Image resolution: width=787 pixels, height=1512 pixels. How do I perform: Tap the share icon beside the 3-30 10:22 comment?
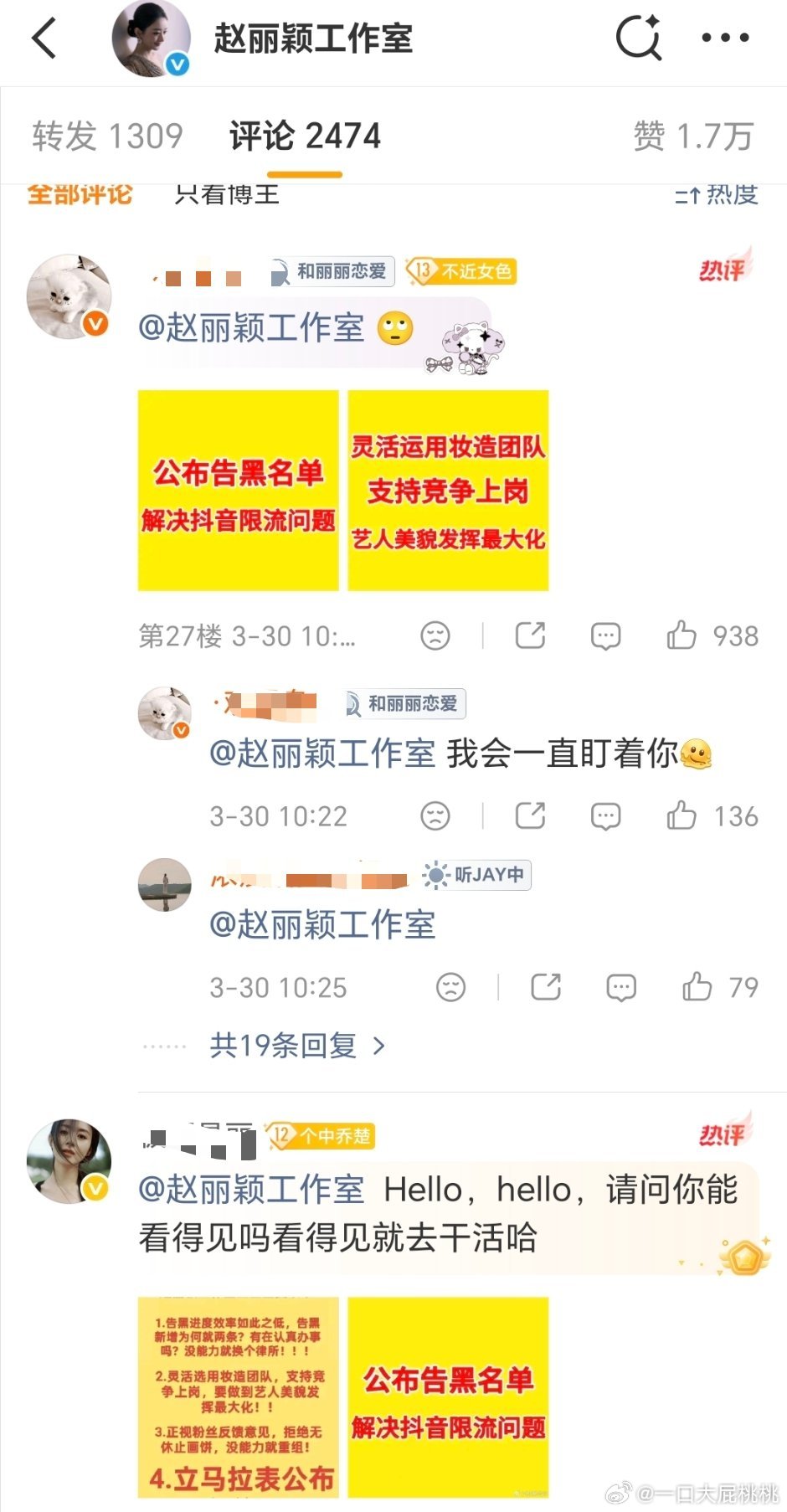click(530, 815)
